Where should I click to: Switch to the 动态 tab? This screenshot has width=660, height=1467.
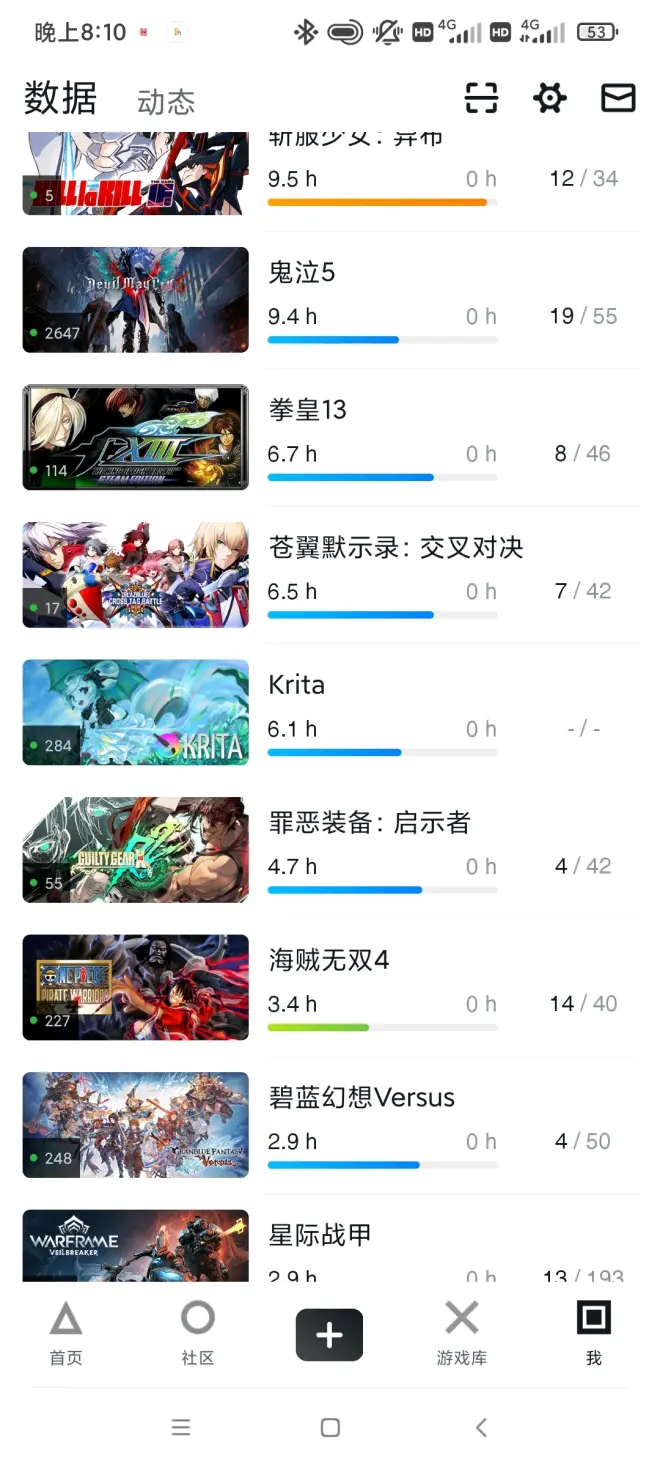[166, 102]
